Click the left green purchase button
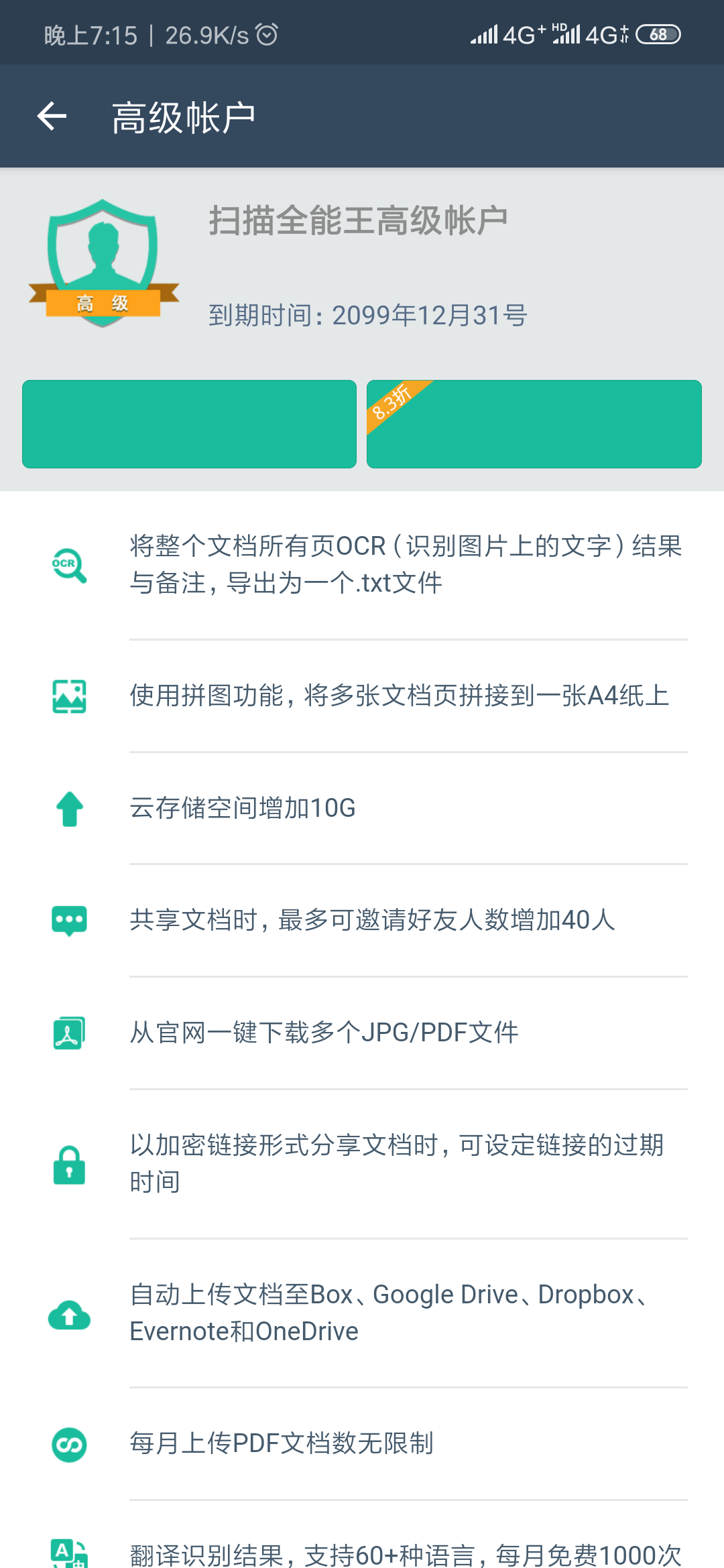This screenshot has width=724, height=1568. tap(188, 423)
